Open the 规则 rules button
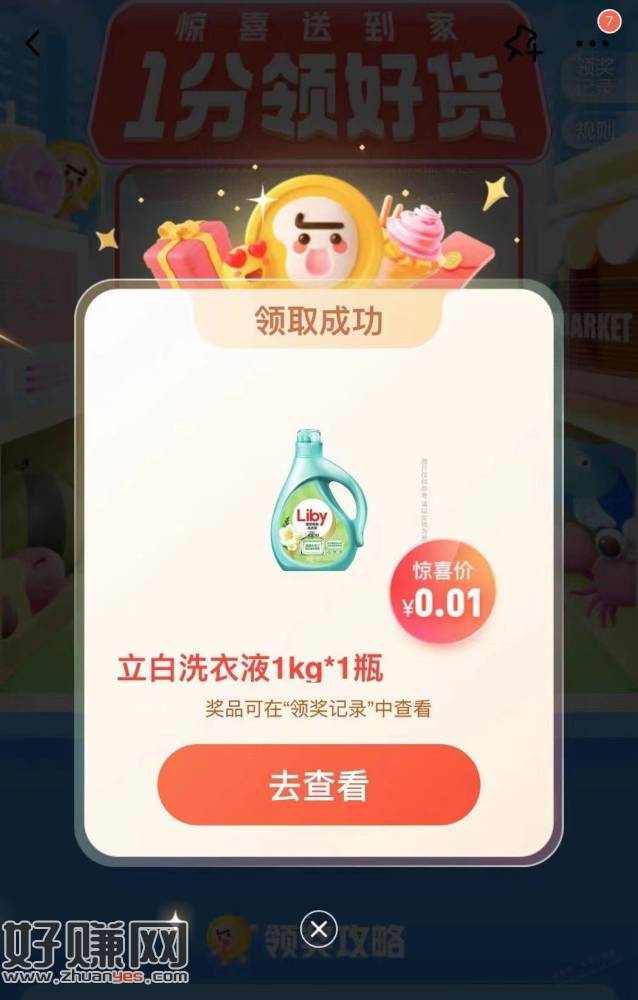 596,131
